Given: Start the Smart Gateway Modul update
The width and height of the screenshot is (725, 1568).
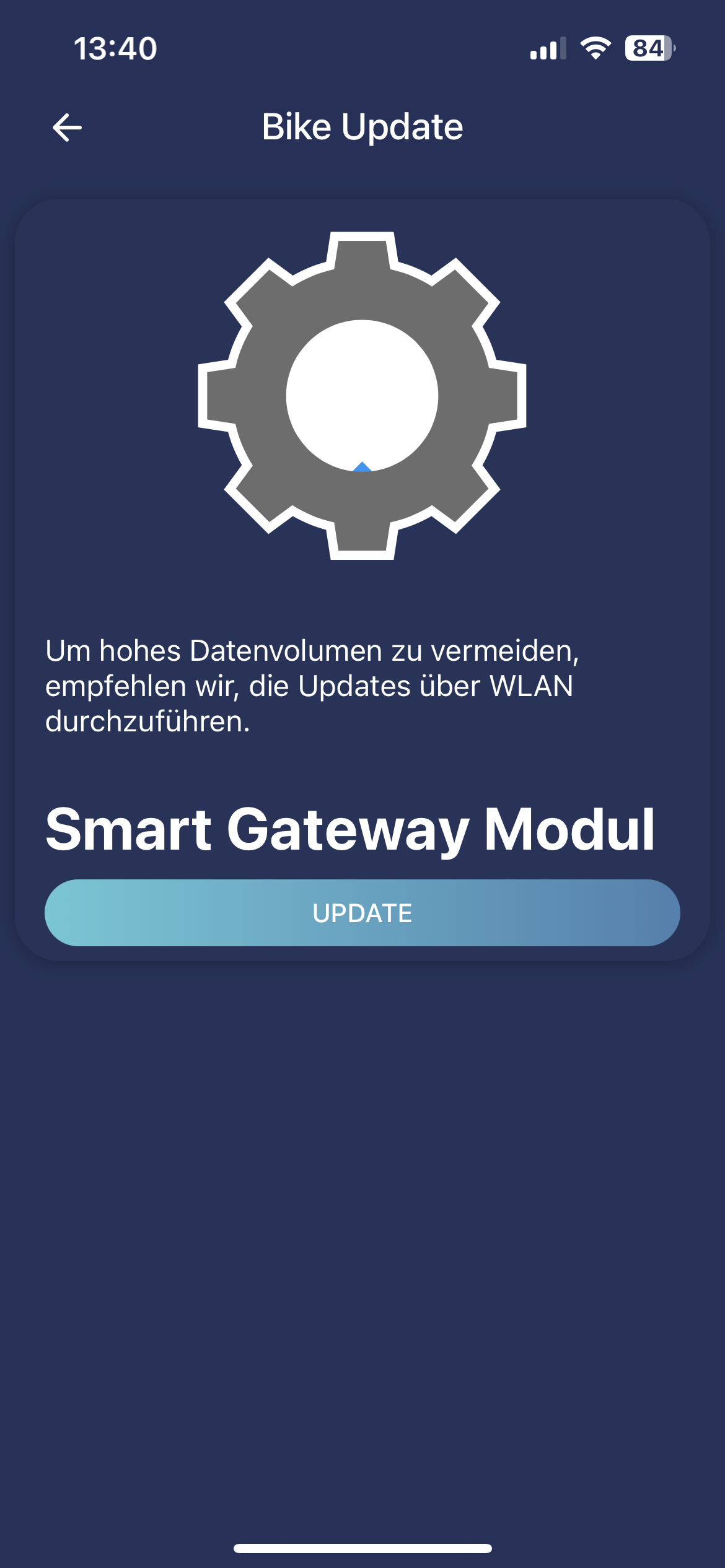Looking at the screenshot, I should (x=362, y=912).
